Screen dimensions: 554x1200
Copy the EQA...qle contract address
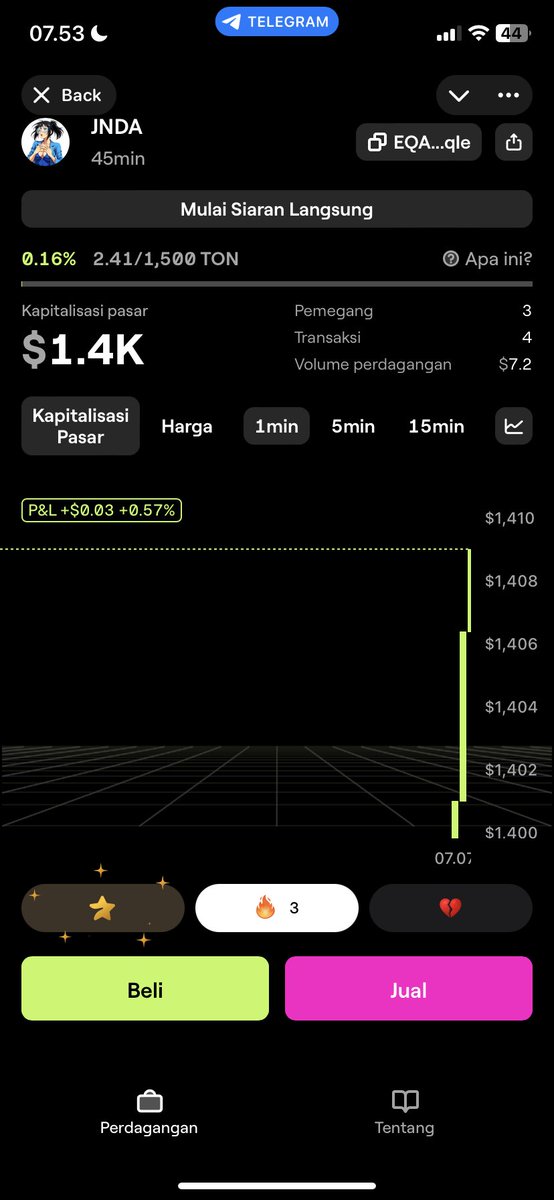pos(419,143)
